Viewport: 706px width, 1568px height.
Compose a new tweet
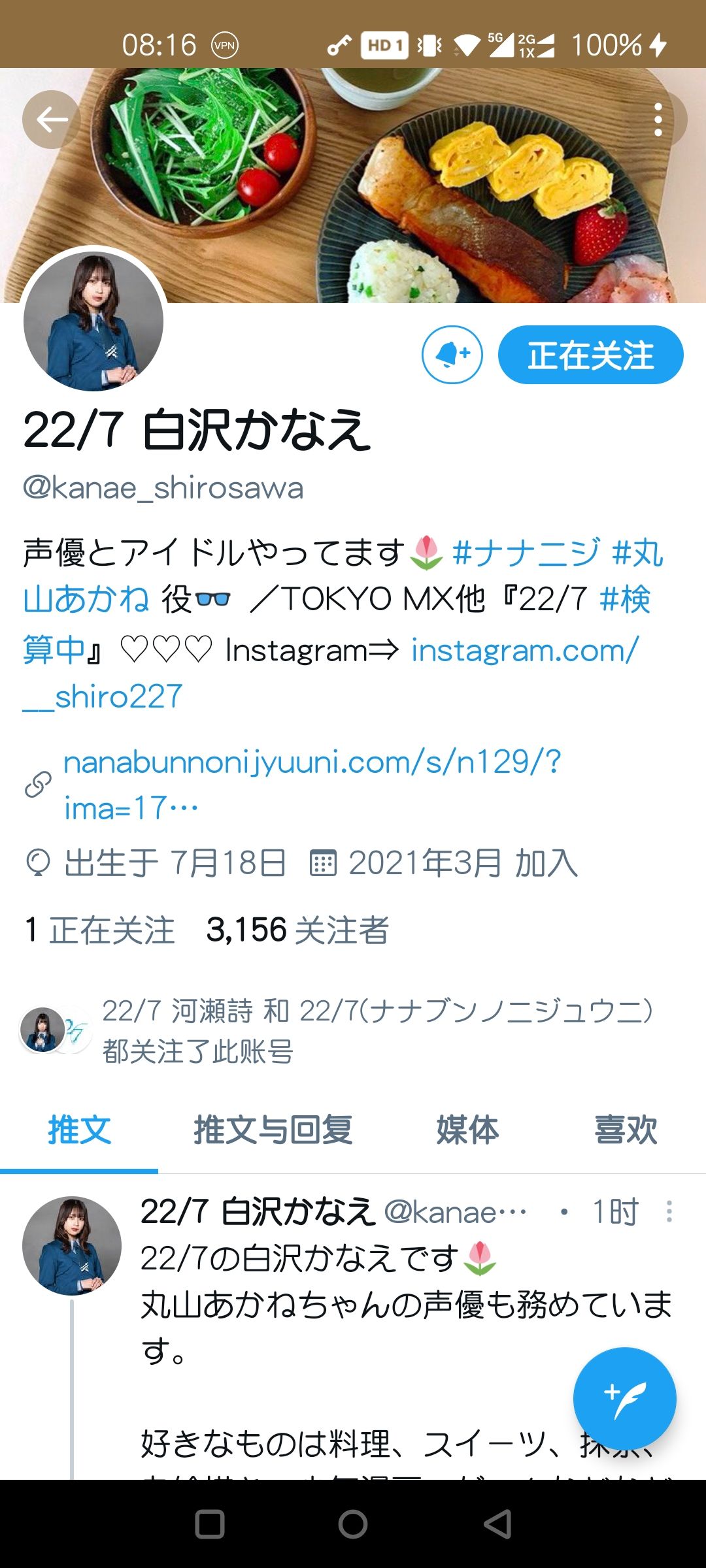coord(624,1399)
